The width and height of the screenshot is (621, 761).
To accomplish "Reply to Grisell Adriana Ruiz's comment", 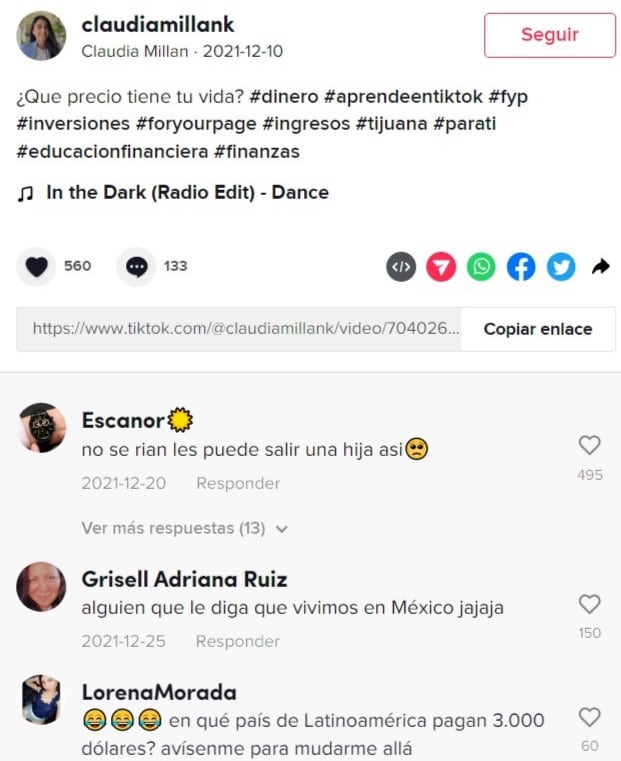I will tap(237, 641).
